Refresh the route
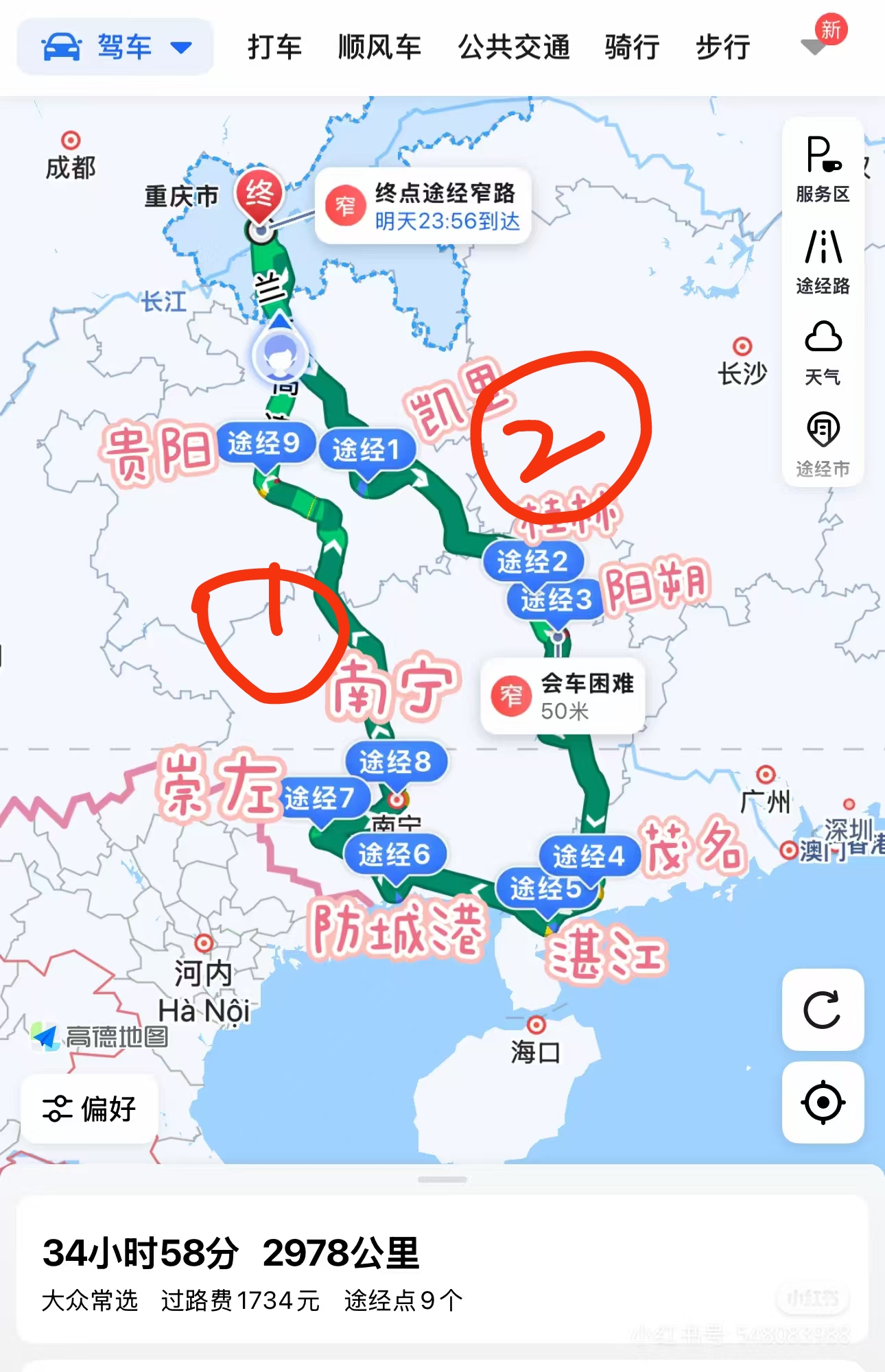The height and width of the screenshot is (1372, 885). pyautogui.click(x=823, y=1009)
